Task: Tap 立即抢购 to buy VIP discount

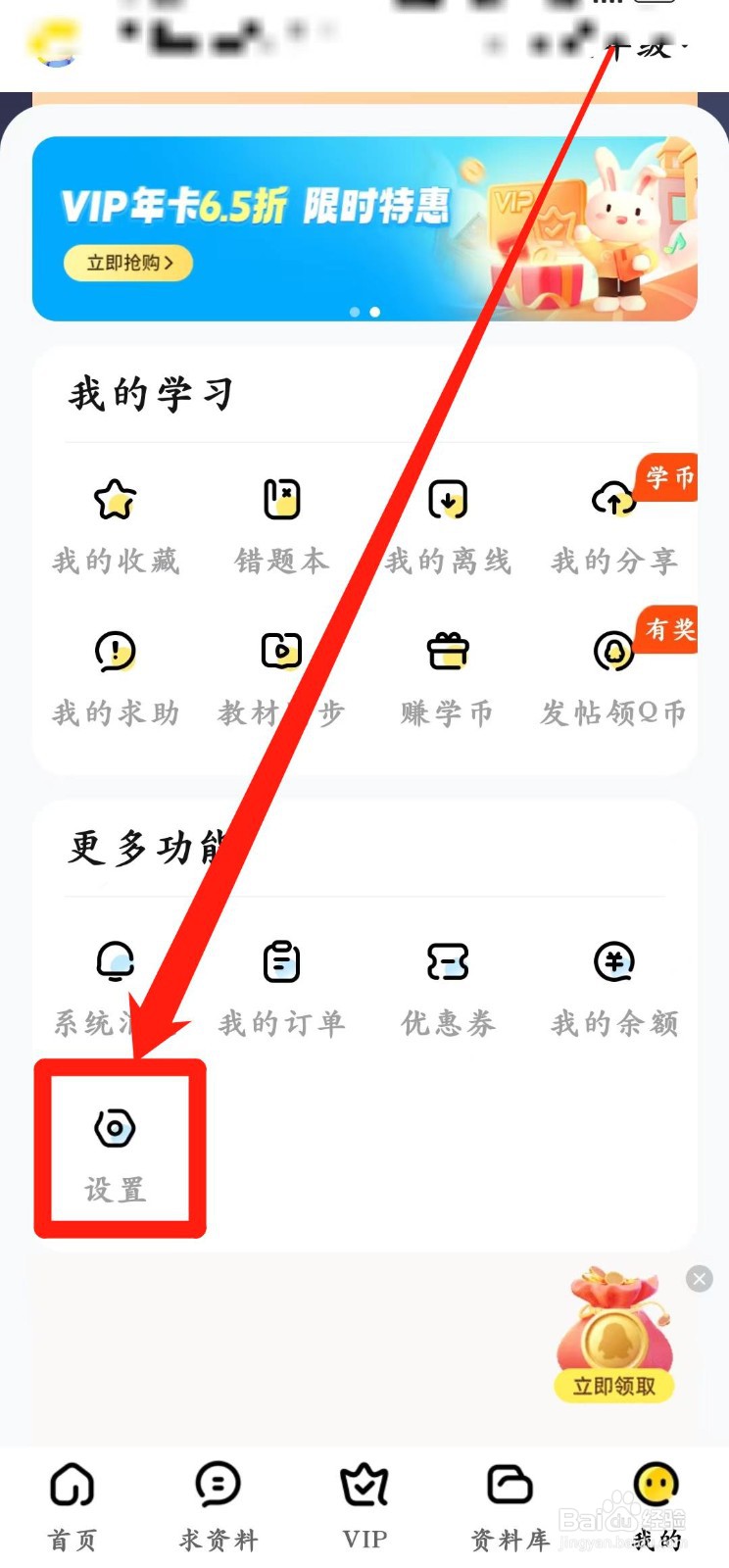Action: tap(127, 263)
